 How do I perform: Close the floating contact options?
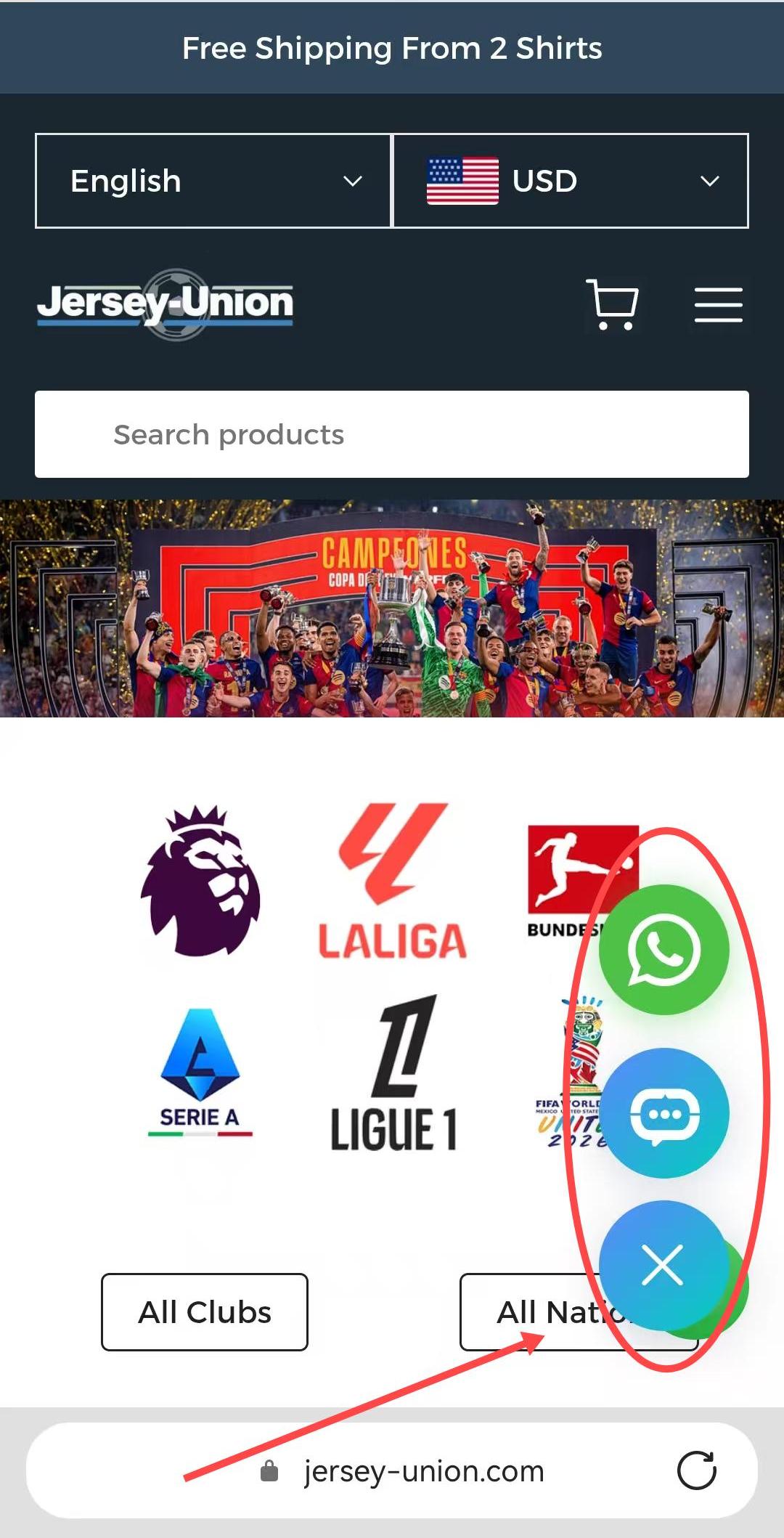pyautogui.click(x=662, y=1265)
